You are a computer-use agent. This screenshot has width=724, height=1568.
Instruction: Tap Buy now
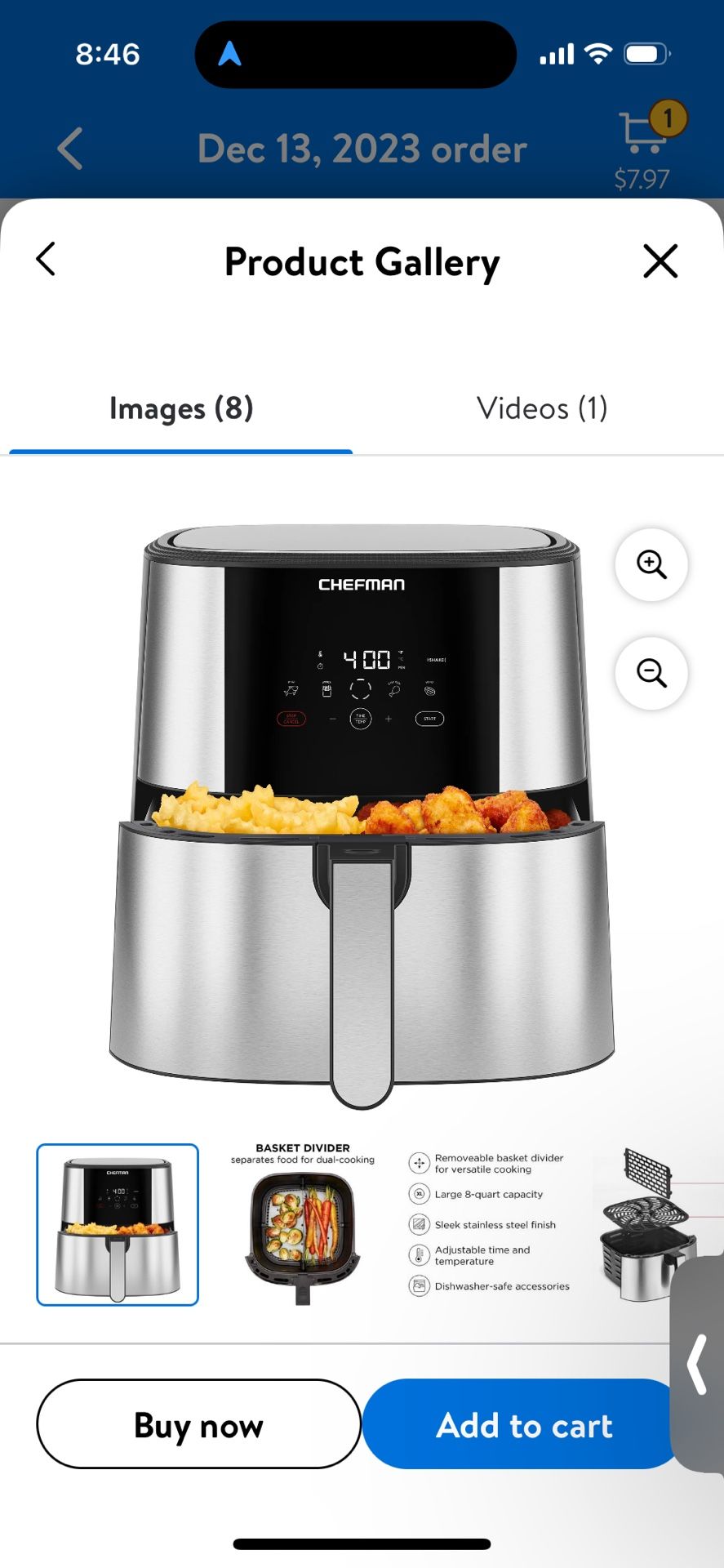[x=198, y=1424]
